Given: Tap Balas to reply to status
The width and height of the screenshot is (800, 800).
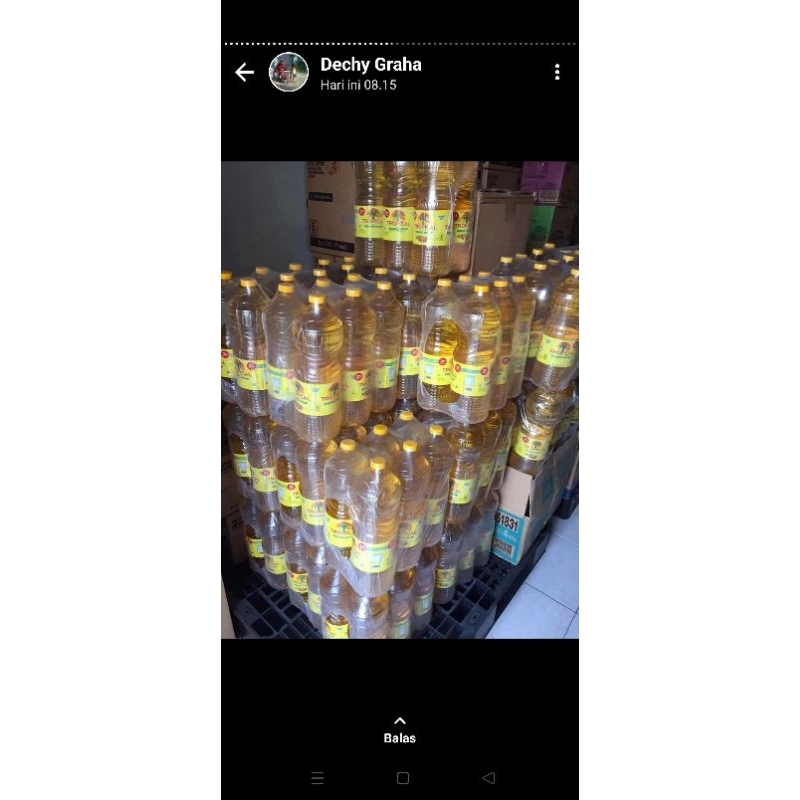Looking at the screenshot, I should (x=400, y=730).
